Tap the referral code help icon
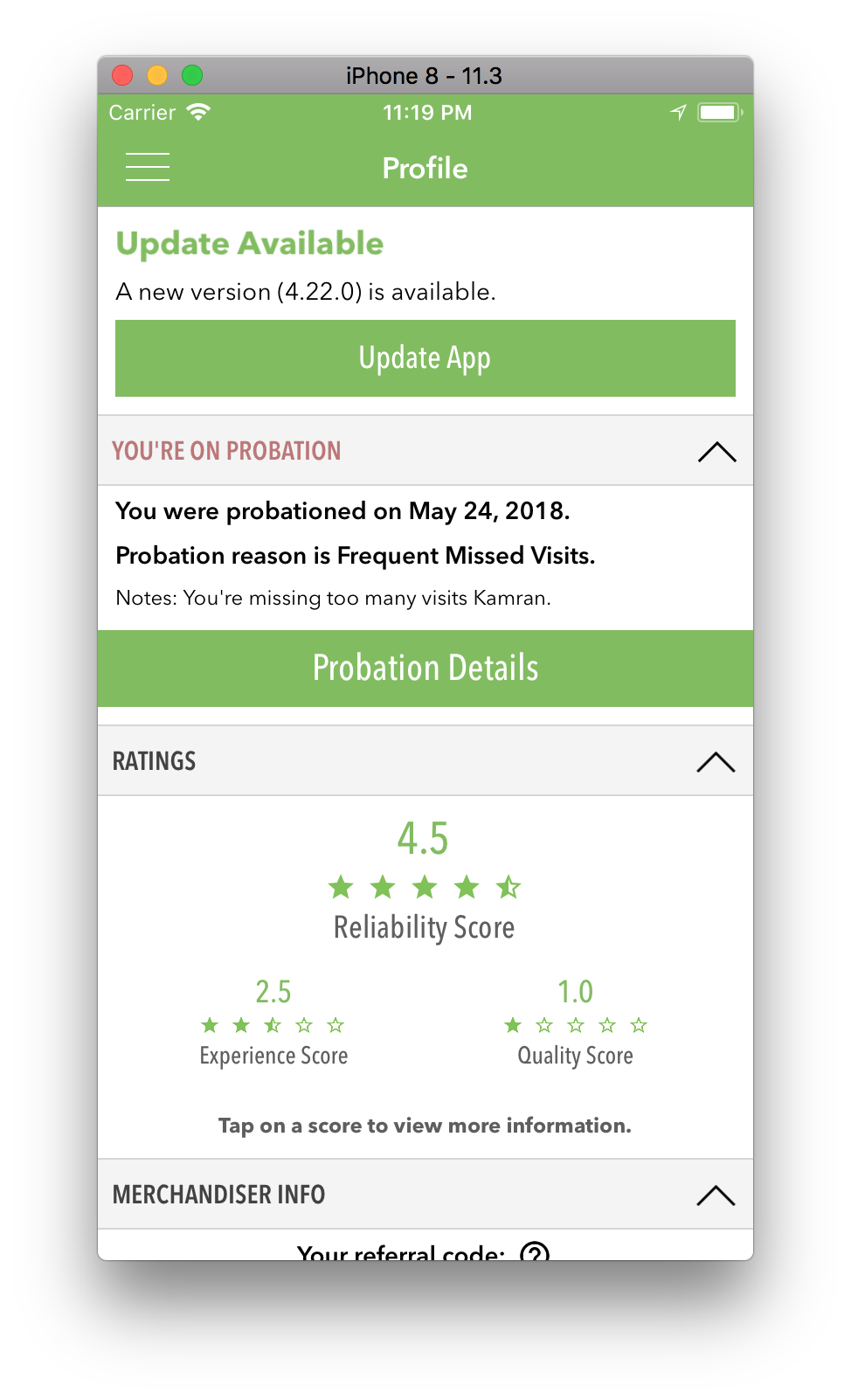Viewport: 851px width, 1400px height. pyautogui.click(x=535, y=1252)
